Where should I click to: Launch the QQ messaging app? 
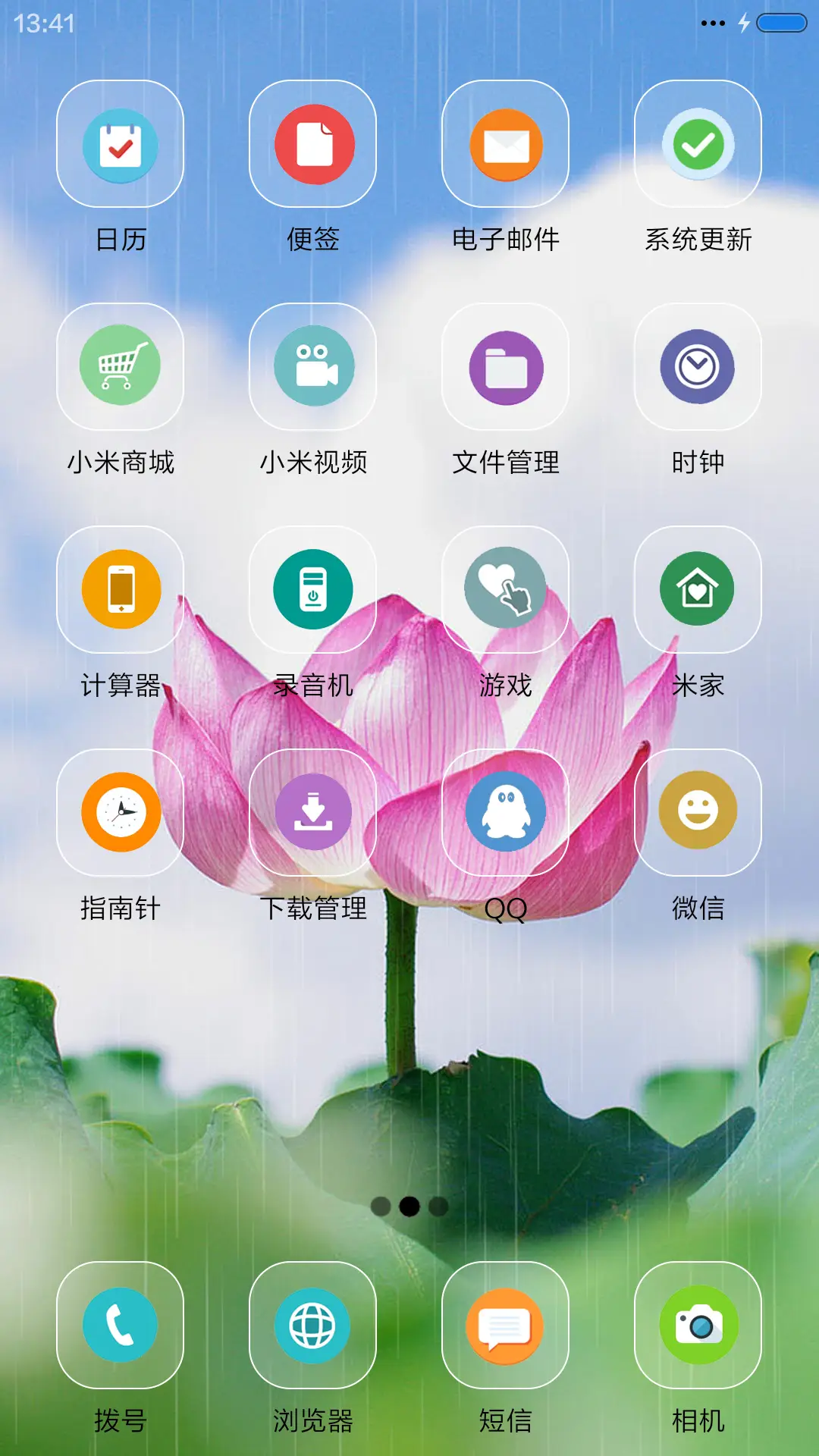(x=505, y=810)
